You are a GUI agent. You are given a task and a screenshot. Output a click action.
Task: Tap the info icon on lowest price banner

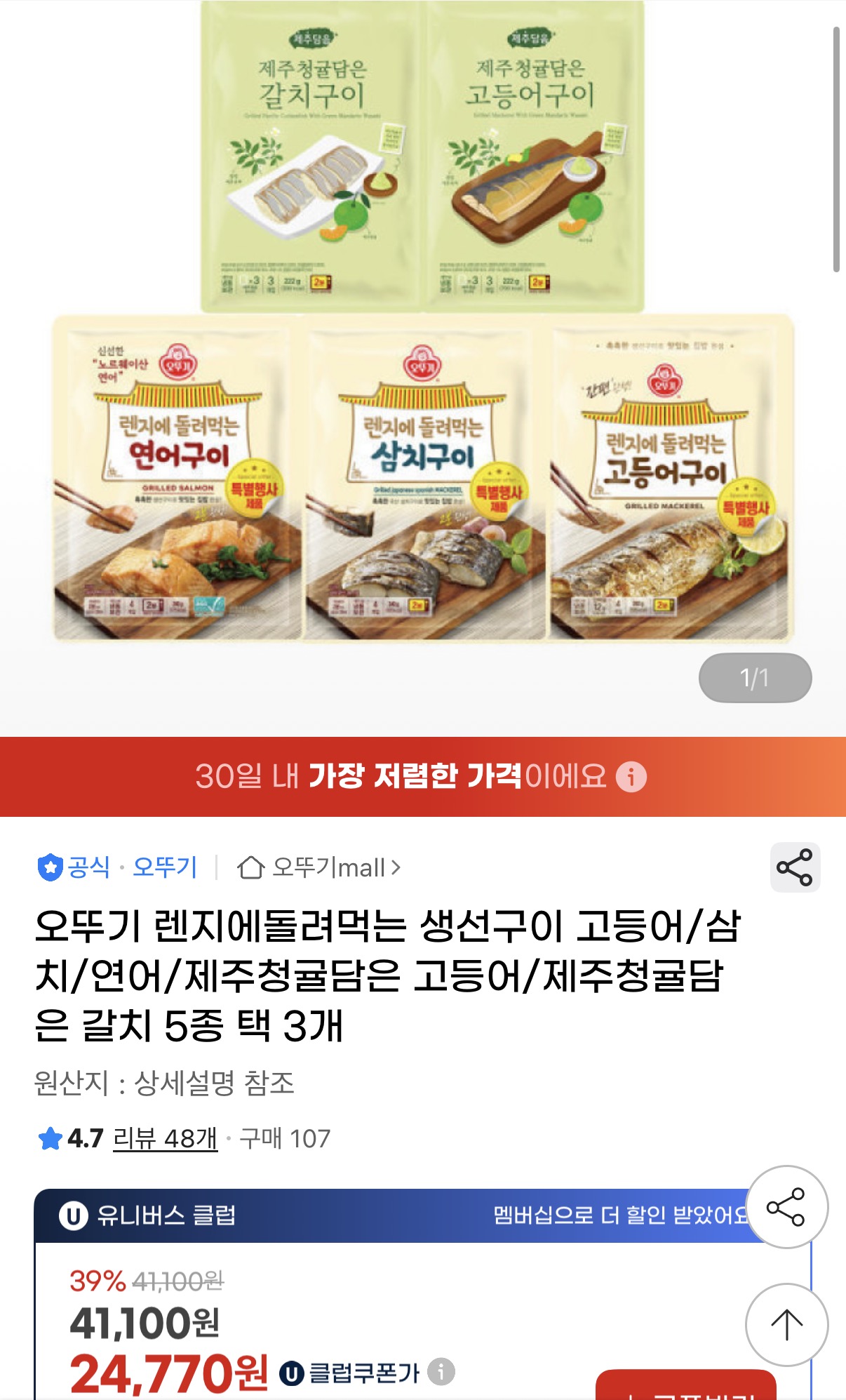point(631,777)
